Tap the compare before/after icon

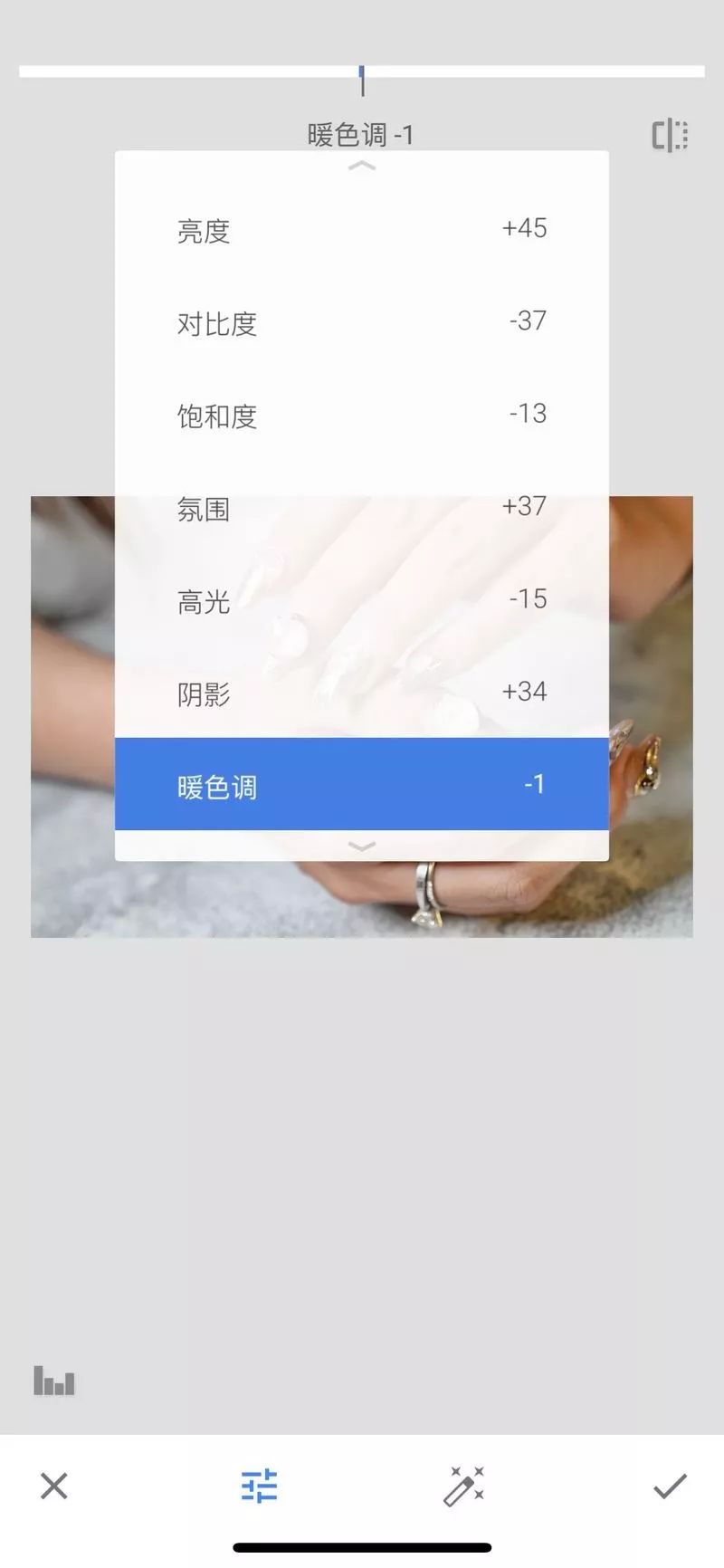tap(670, 136)
